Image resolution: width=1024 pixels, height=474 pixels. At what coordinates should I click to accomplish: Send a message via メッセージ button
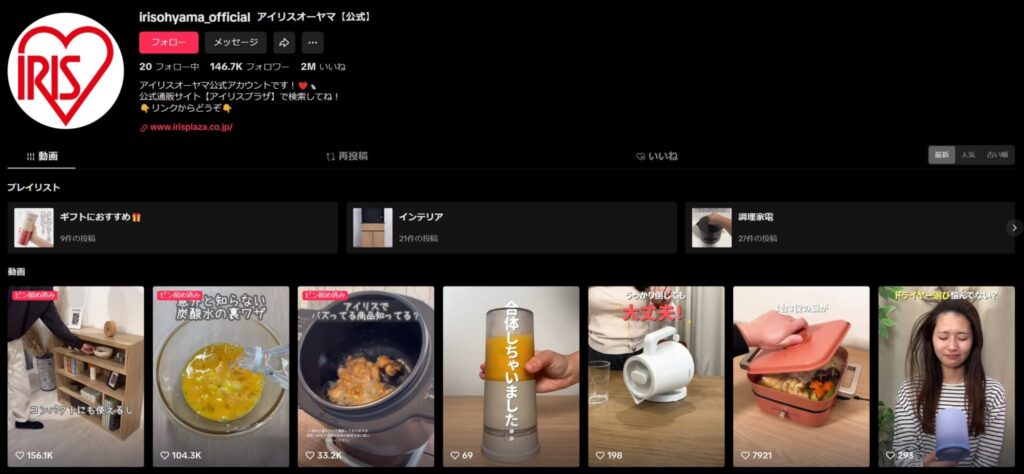click(x=235, y=43)
